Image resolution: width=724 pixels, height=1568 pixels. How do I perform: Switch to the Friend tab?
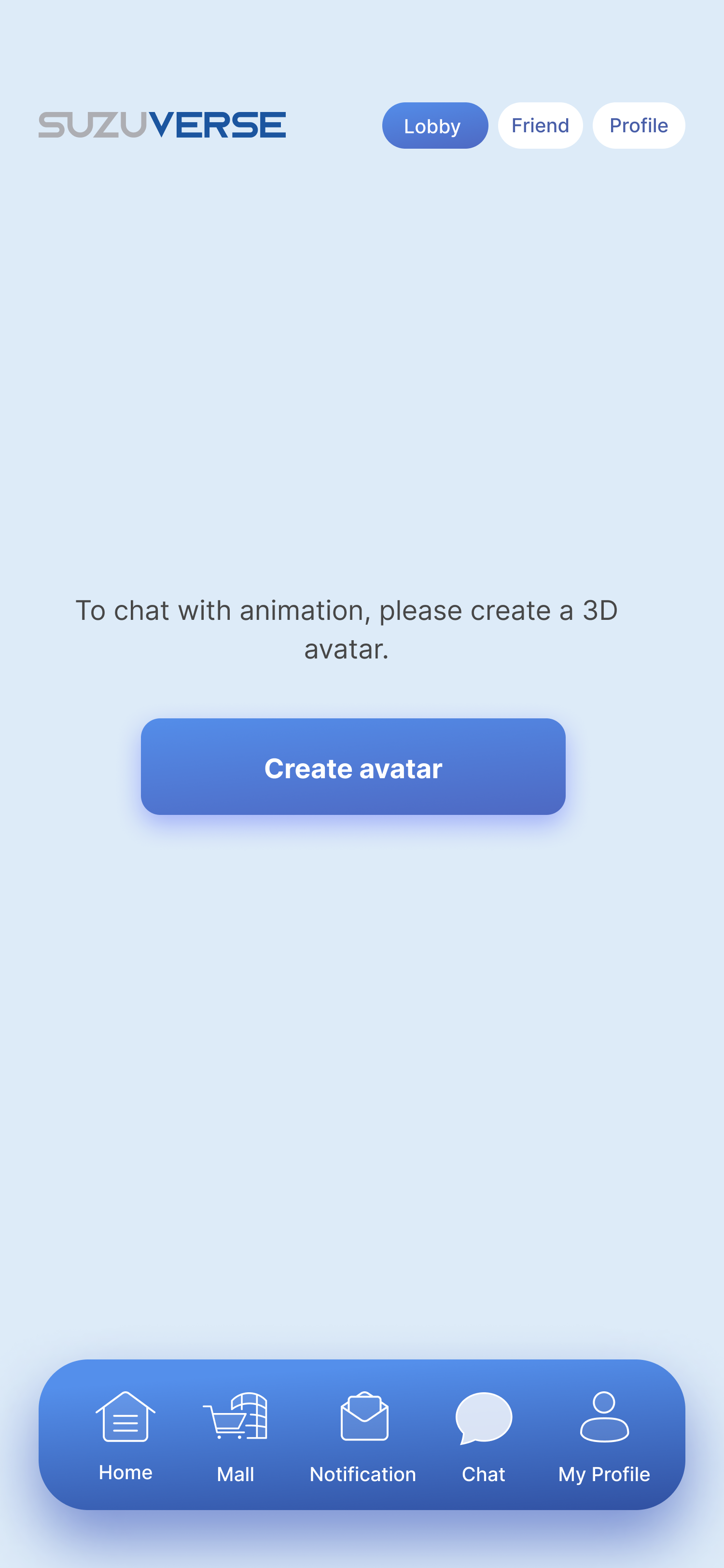[540, 126]
